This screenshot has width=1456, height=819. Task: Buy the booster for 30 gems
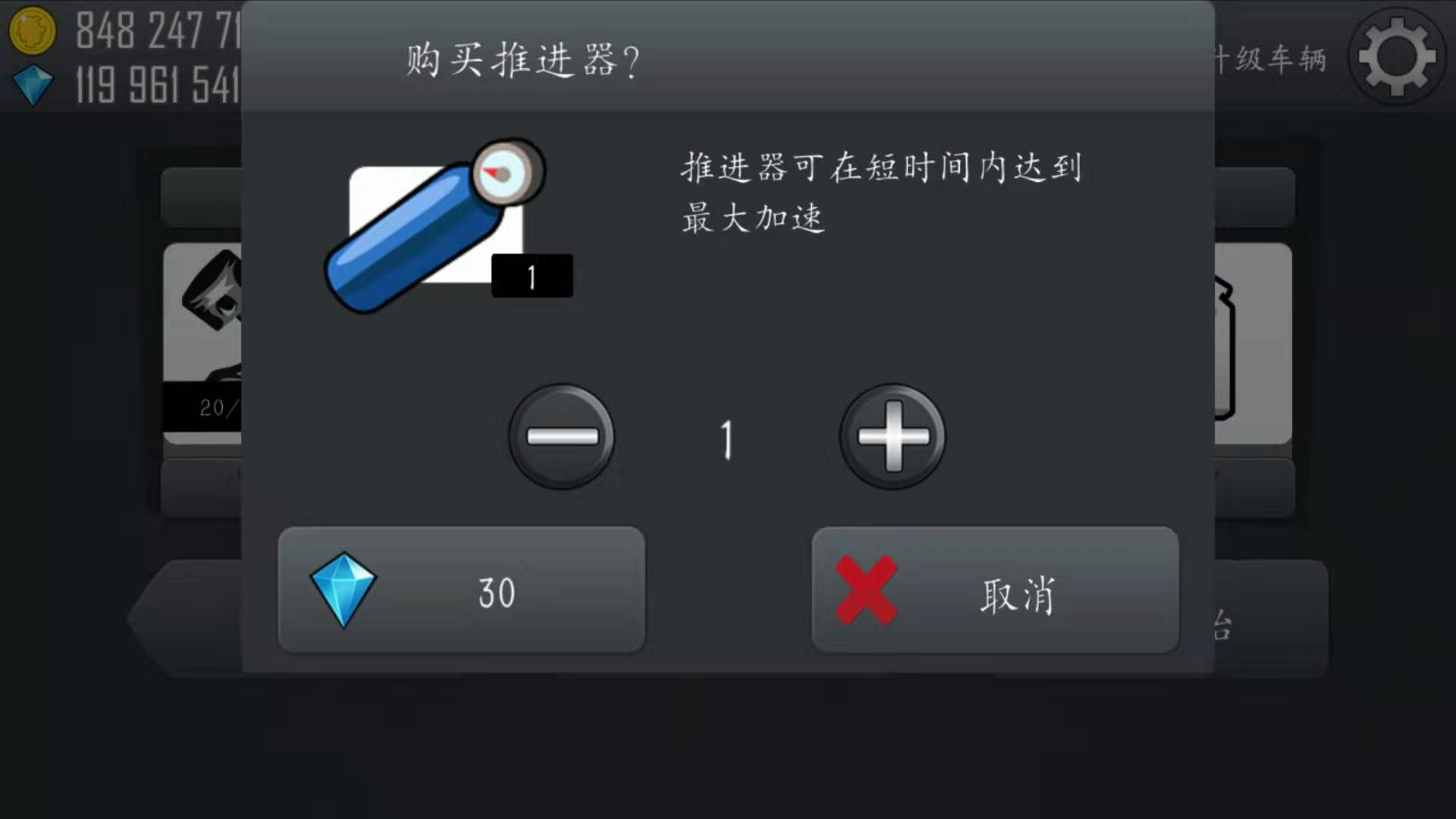point(461,590)
